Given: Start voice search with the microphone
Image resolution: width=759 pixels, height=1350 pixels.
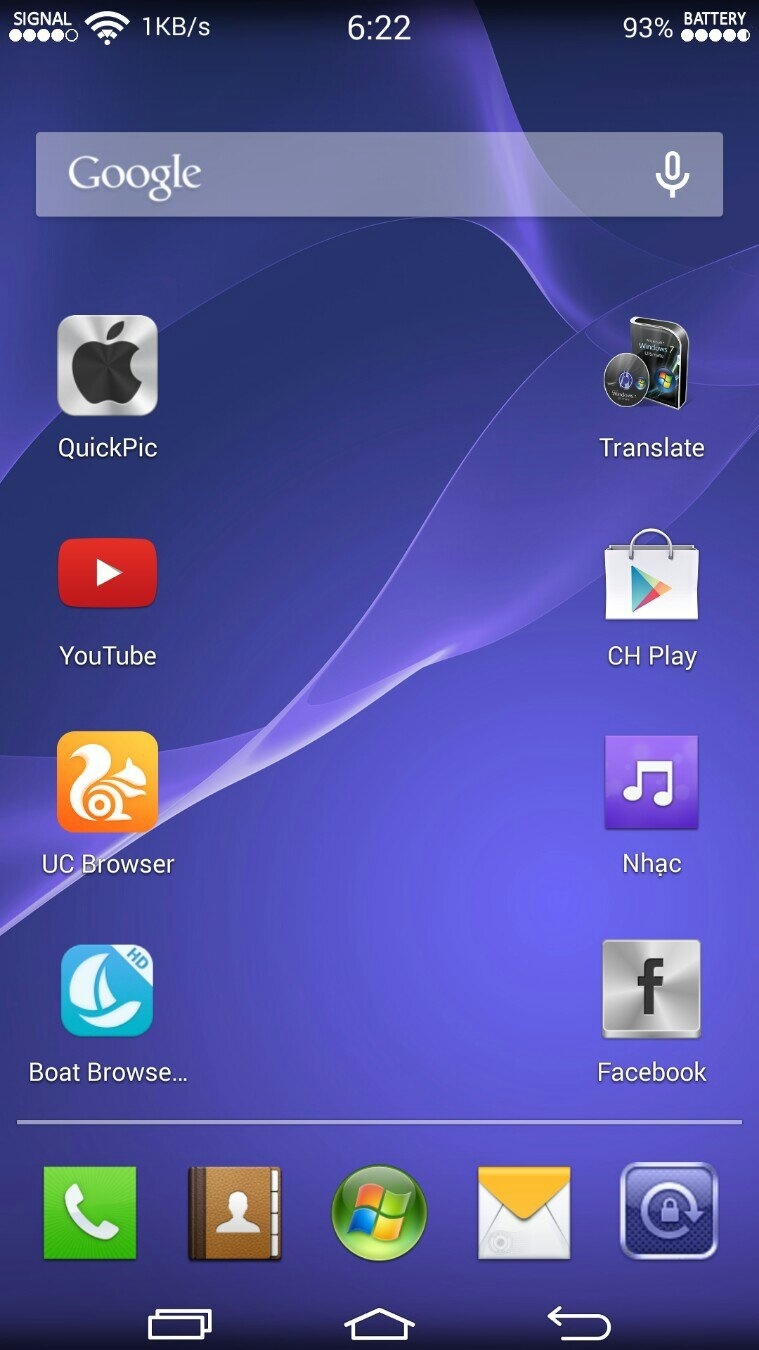Looking at the screenshot, I should (x=672, y=174).
